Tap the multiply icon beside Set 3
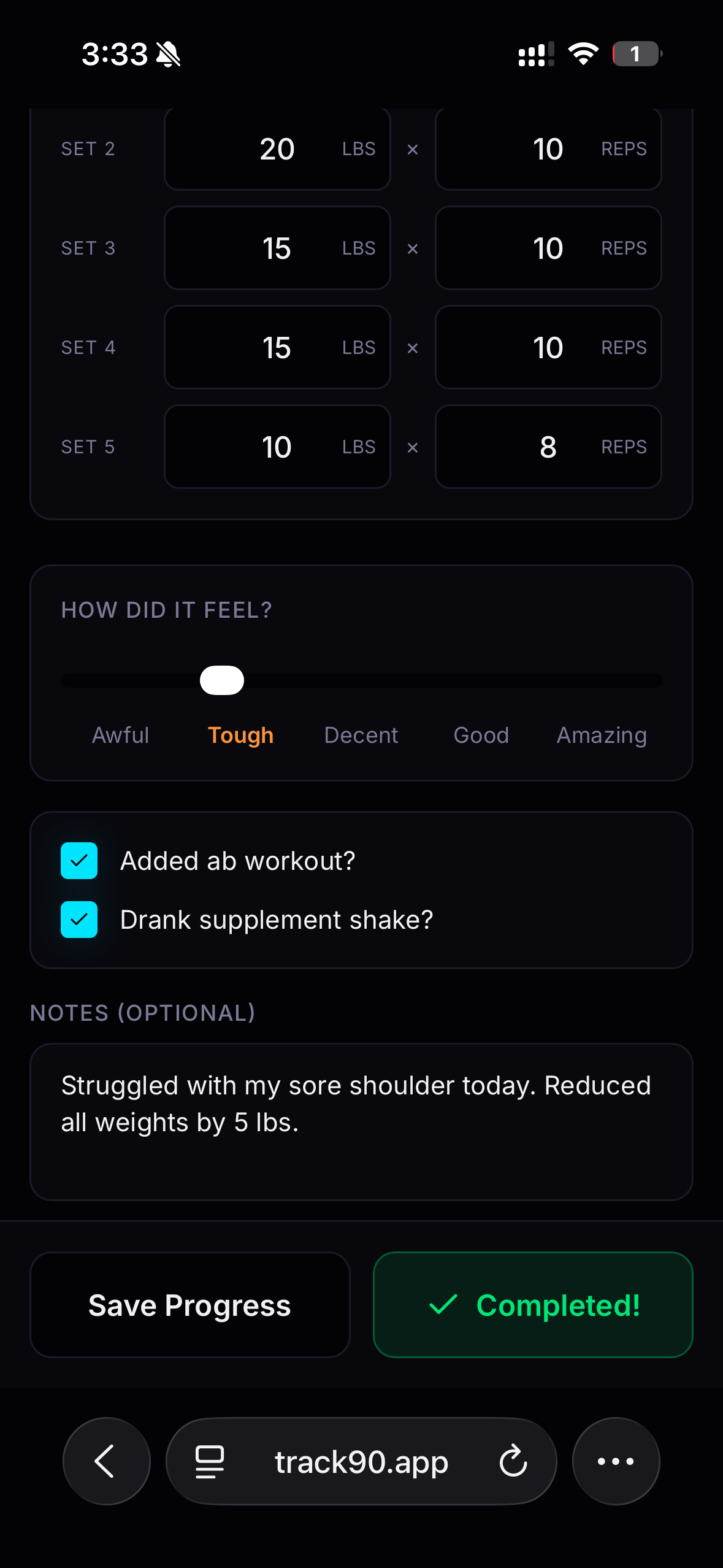 click(412, 248)
